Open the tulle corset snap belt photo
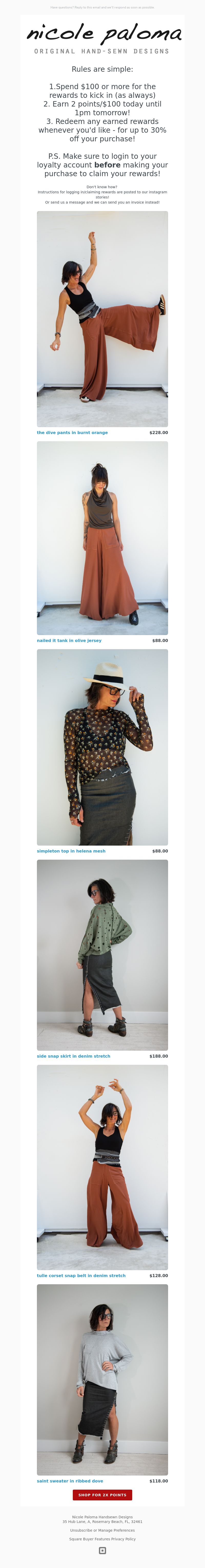This screenshot has width=205, height=1568. tap(102, 1167)
